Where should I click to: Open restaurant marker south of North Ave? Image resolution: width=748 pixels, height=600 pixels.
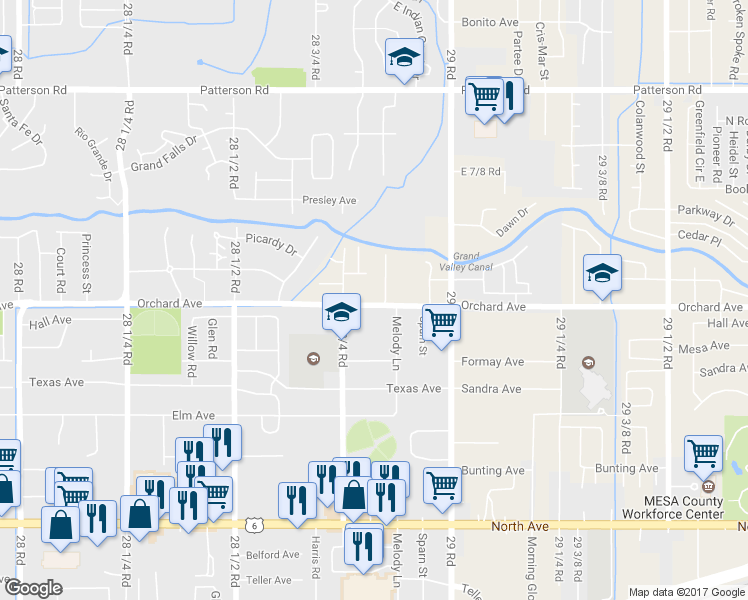(x=363, y=548)
